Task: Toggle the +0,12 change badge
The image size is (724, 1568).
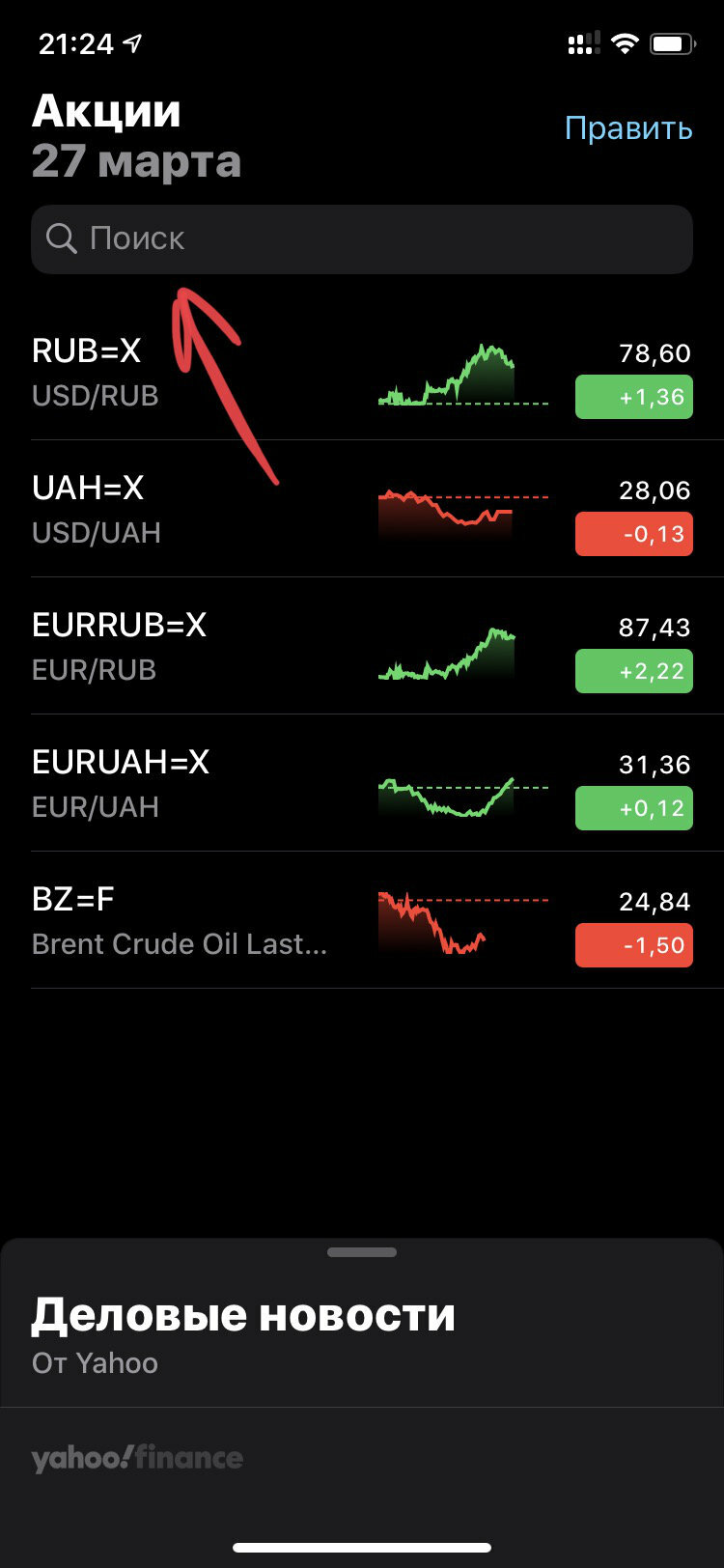Action: [634, 808]
